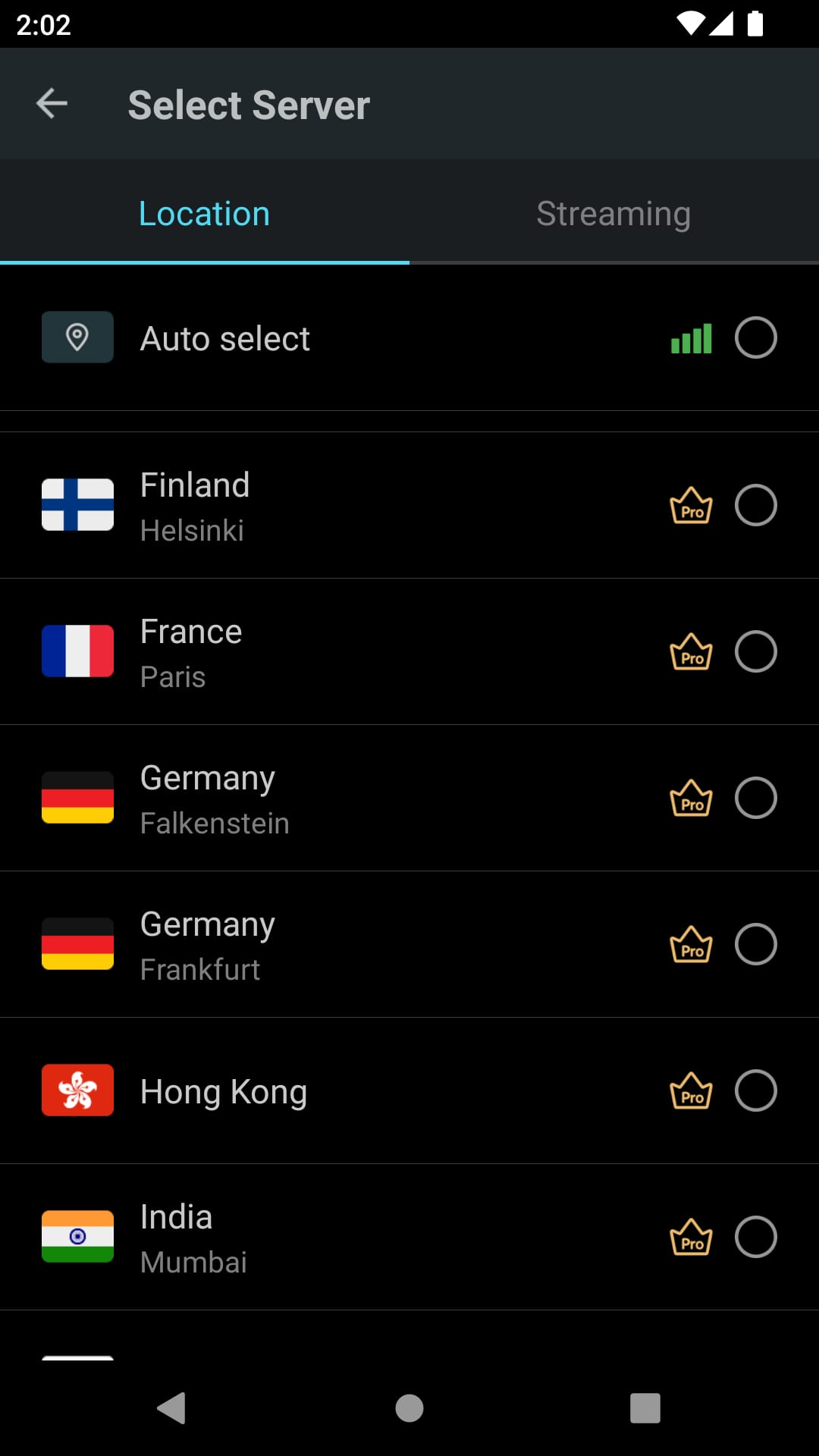This screenshot has width=819, height=1456.
Task: Click the Hong Kong flag icon
Action: pos(77,1090)
